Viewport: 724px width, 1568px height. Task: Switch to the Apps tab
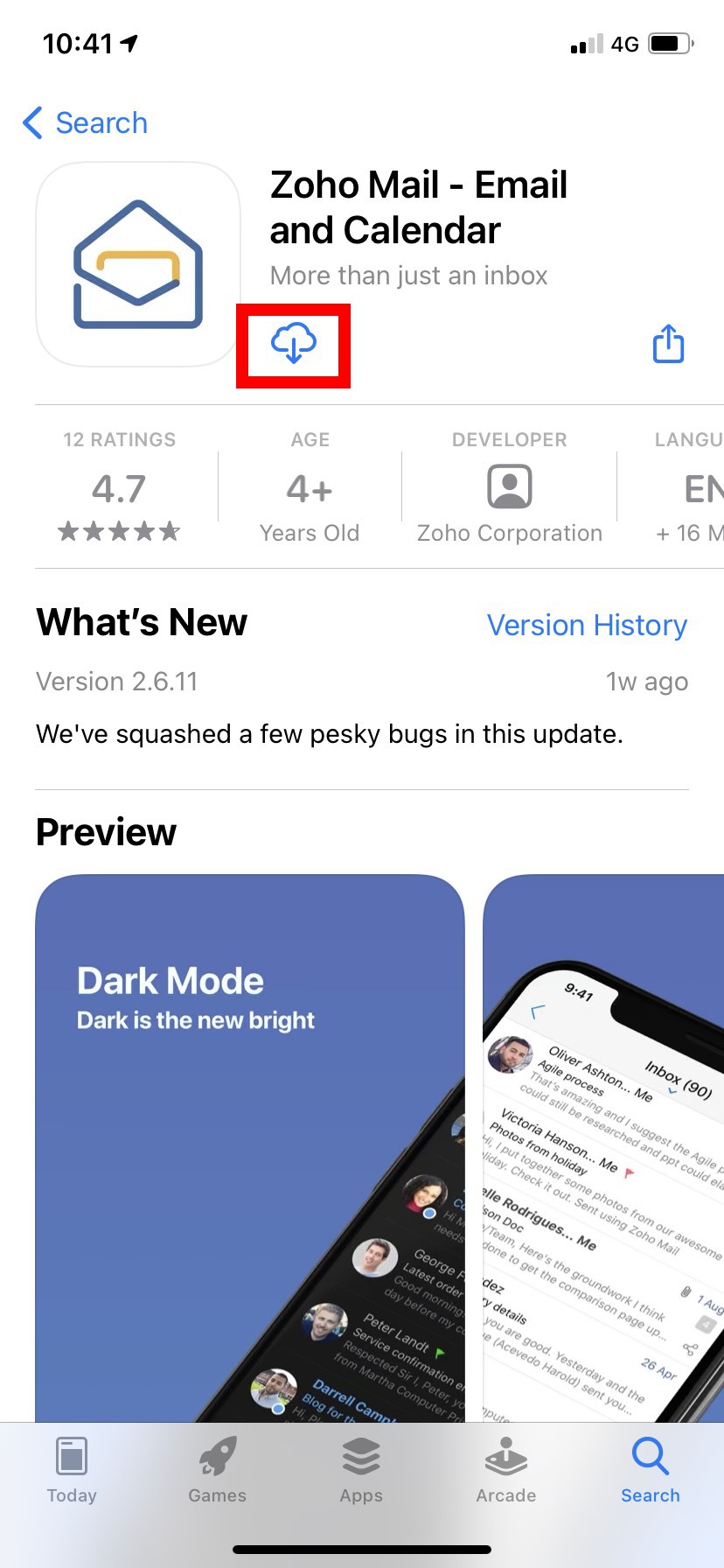point(361,1470)
